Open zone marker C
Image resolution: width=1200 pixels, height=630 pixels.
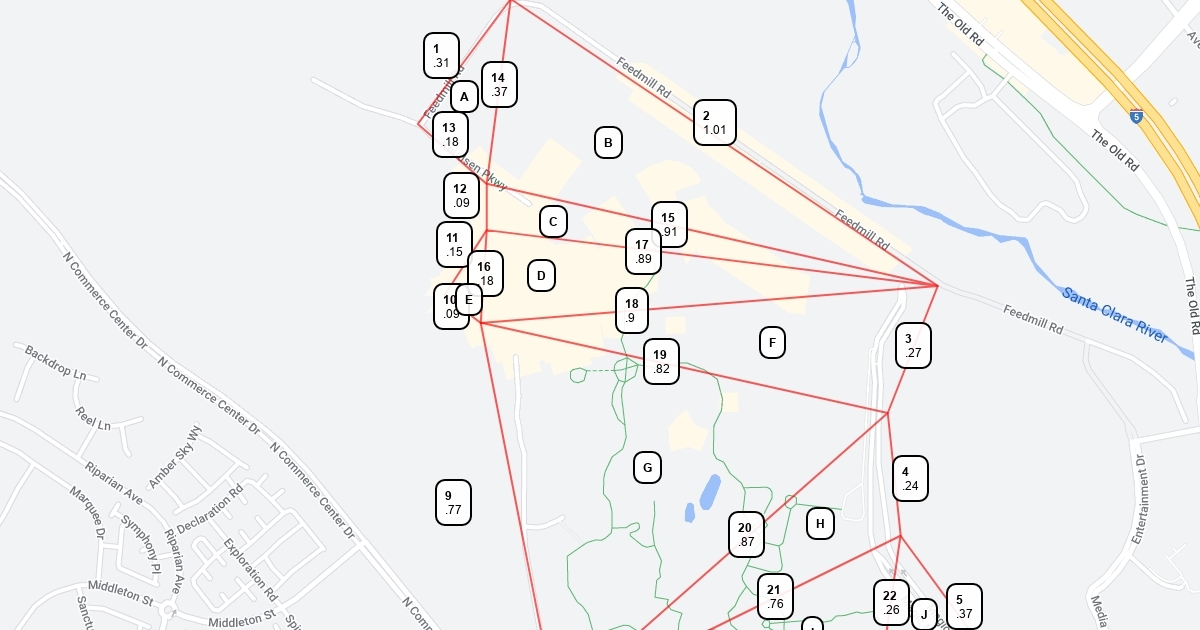[553, 221]
